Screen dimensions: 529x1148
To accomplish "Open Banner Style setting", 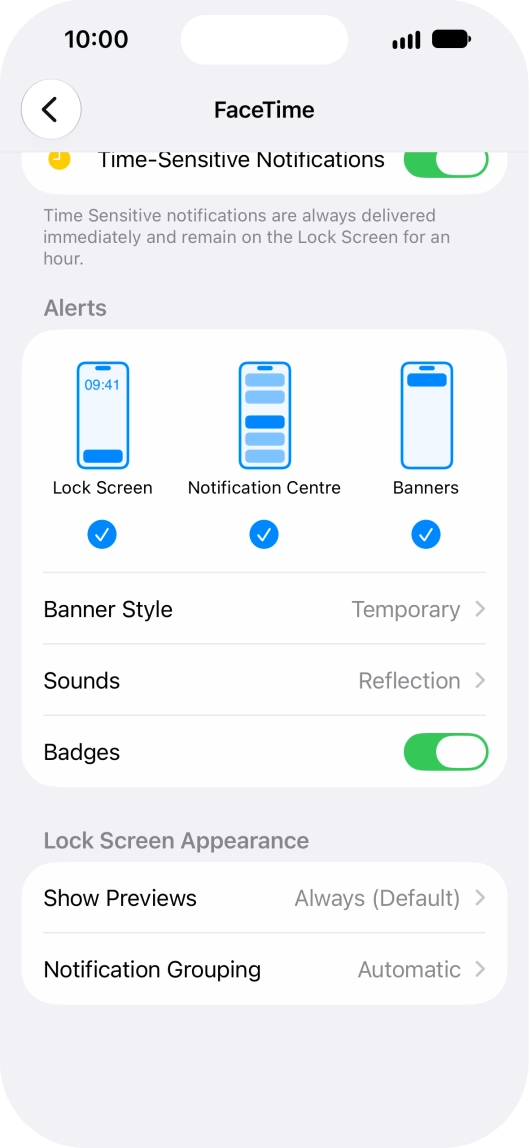I will 264,609.
